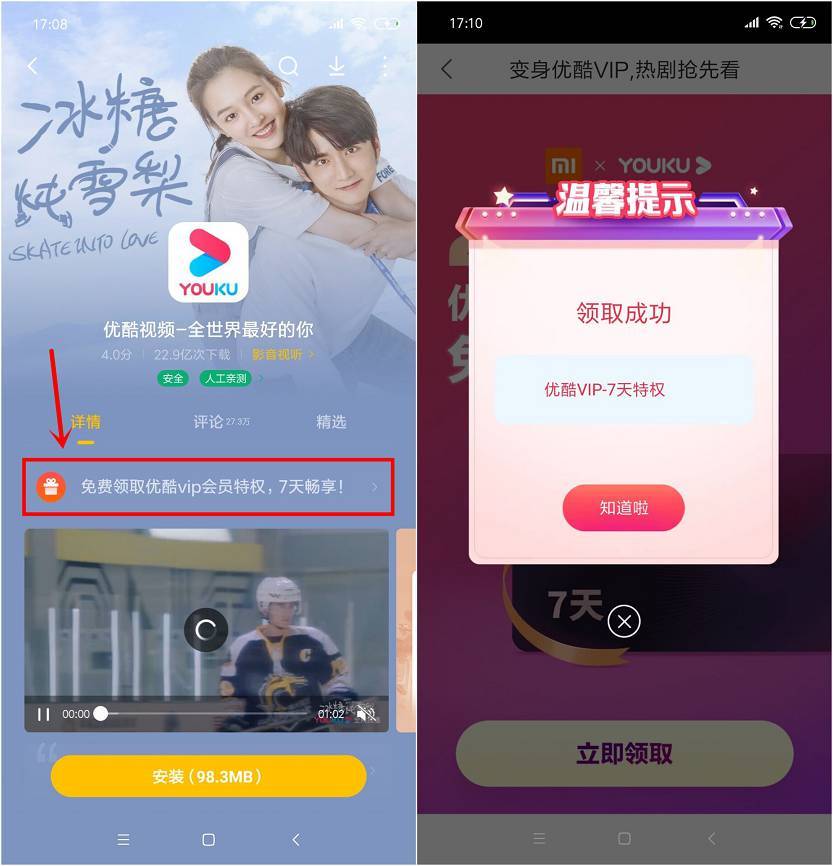Open the 影音视听 category link

(282, 354)
